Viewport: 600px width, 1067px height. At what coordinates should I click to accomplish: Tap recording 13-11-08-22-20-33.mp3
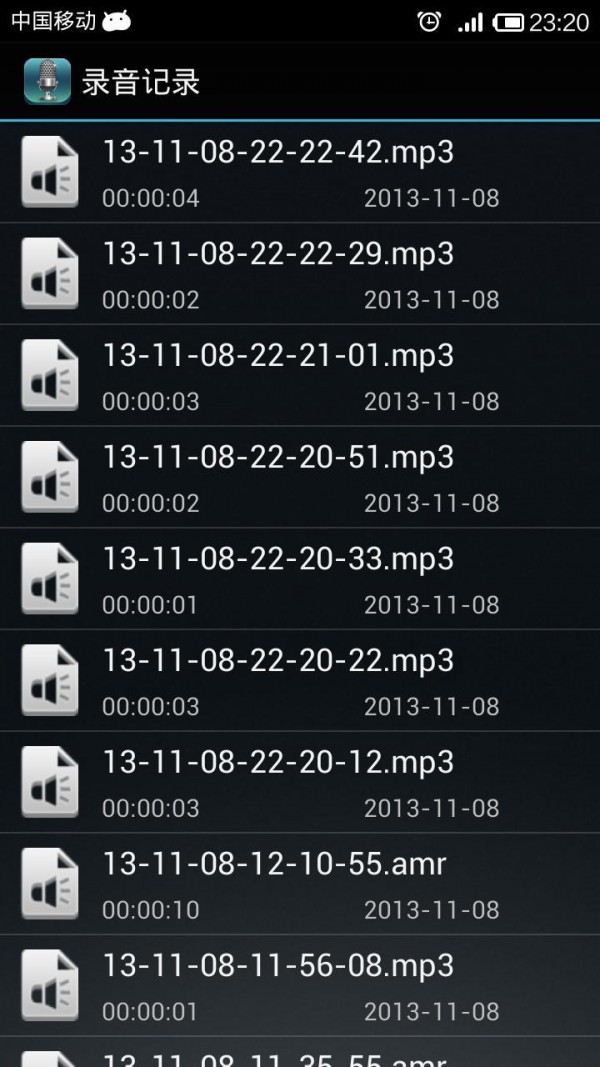coord(300,580)
